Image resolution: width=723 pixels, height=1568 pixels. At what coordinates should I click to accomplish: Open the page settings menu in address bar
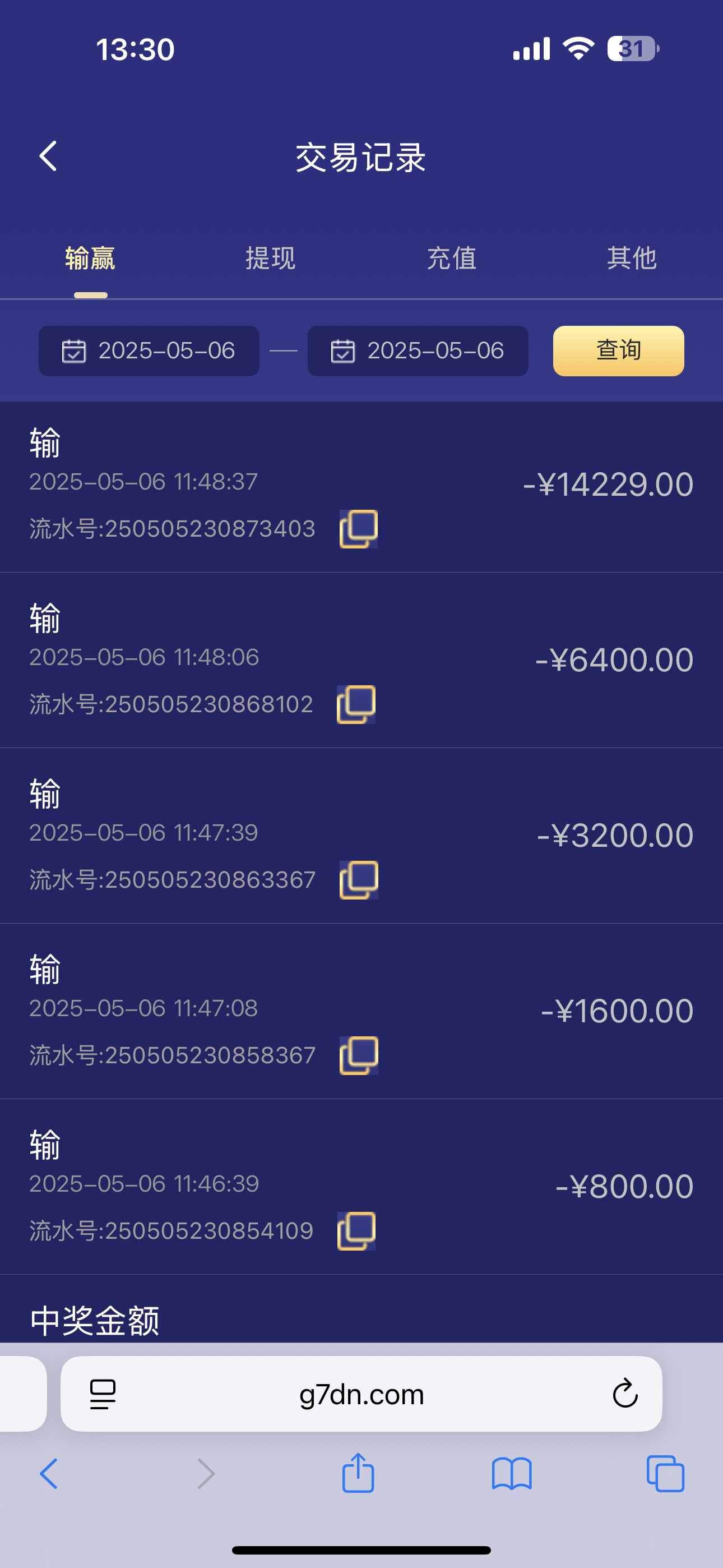102,1393
